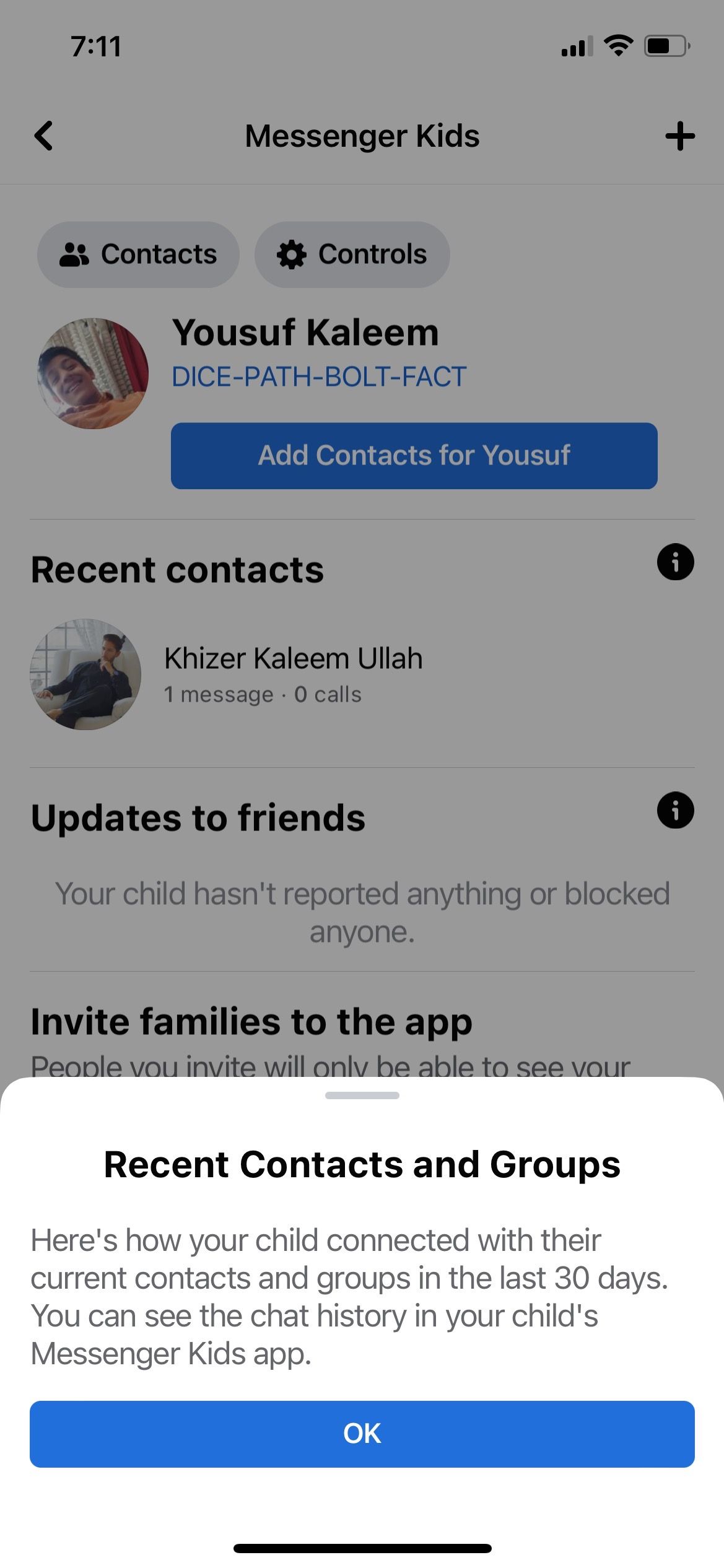The image size is (724, 1568).
Task: Open the info icon beside Recent contacts
Action: pos(675,562)
